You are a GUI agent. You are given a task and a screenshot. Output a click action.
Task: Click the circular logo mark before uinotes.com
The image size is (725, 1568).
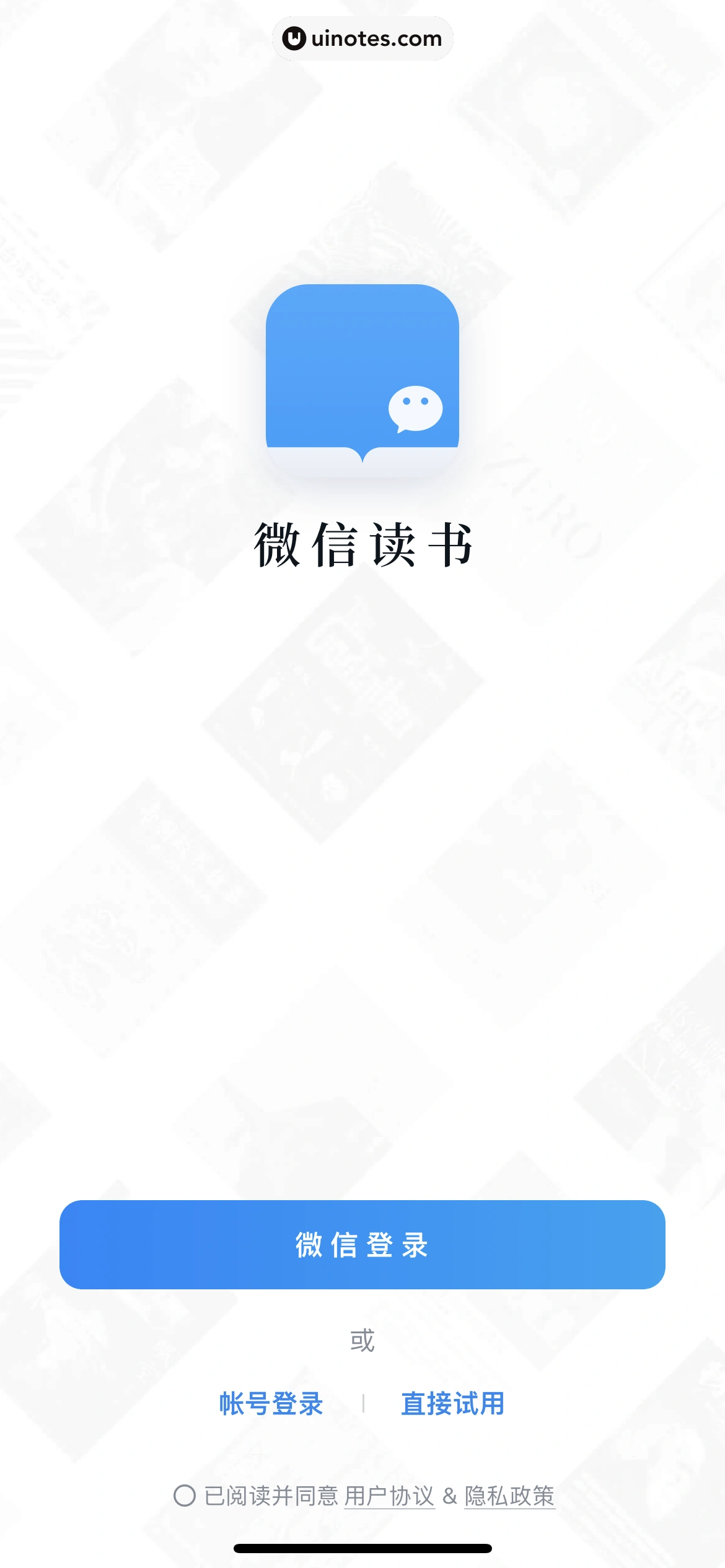296,38
